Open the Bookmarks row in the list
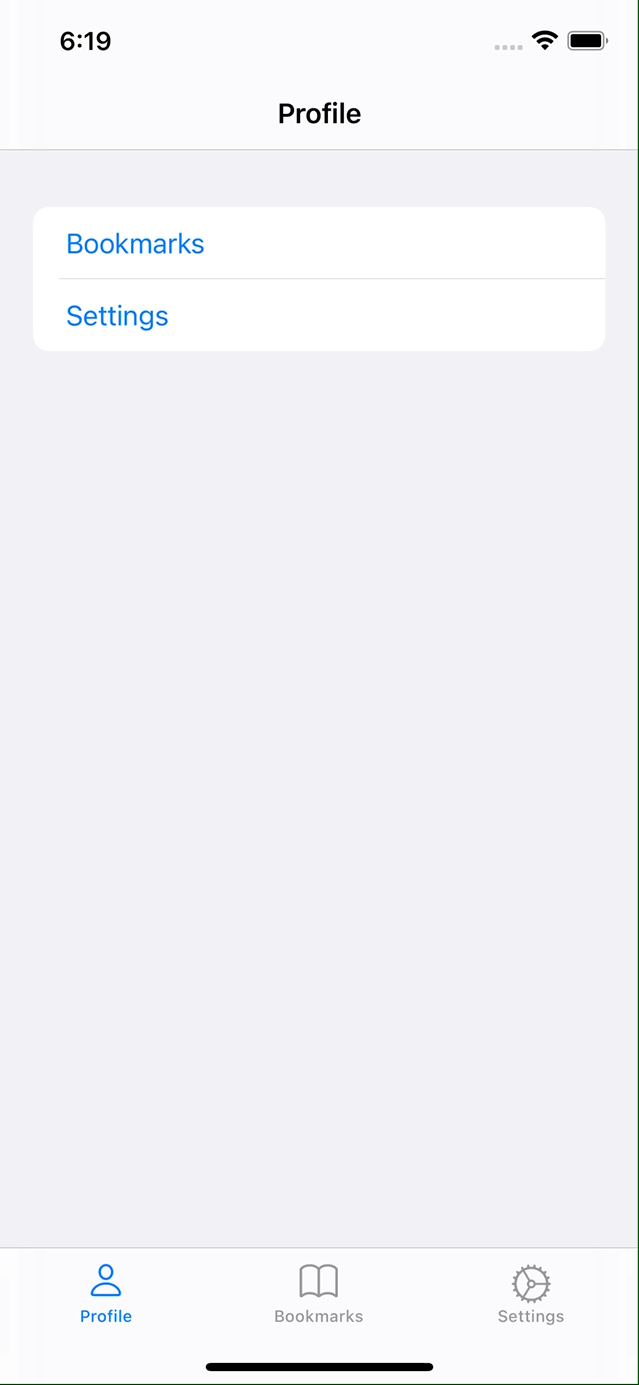 tap(319, 243)
